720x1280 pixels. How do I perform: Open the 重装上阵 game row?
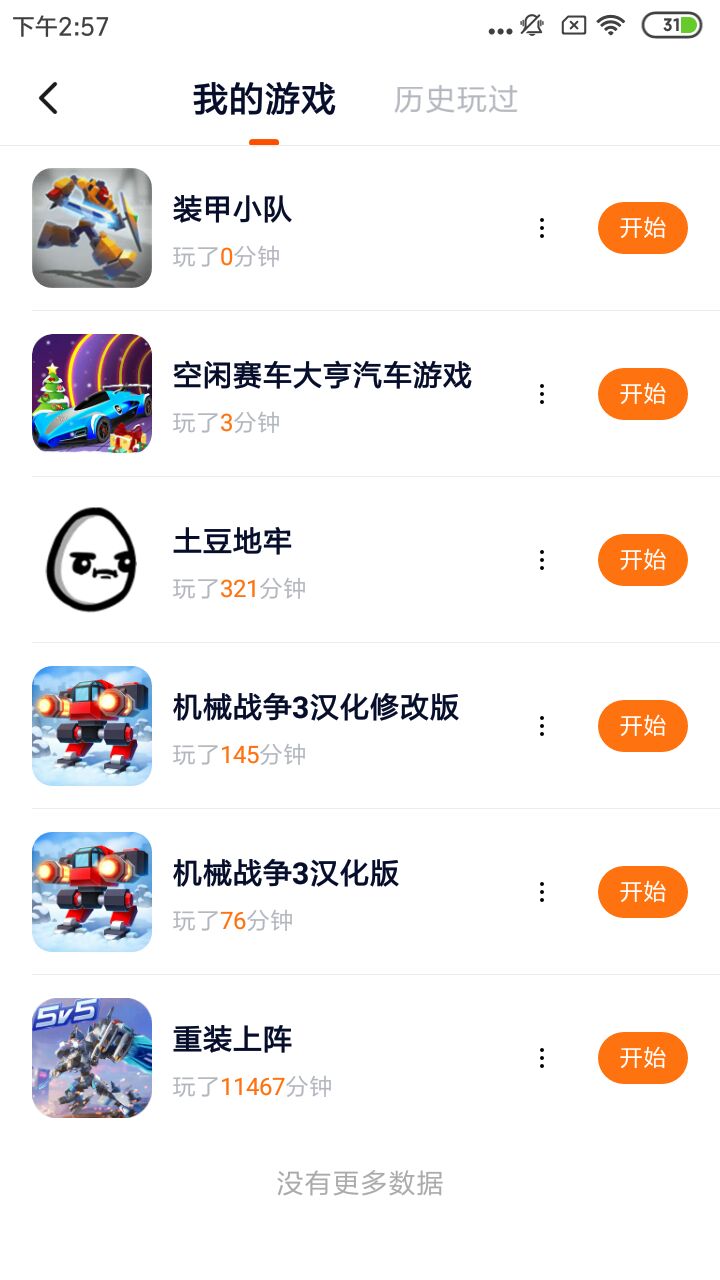pos(300,1058)
